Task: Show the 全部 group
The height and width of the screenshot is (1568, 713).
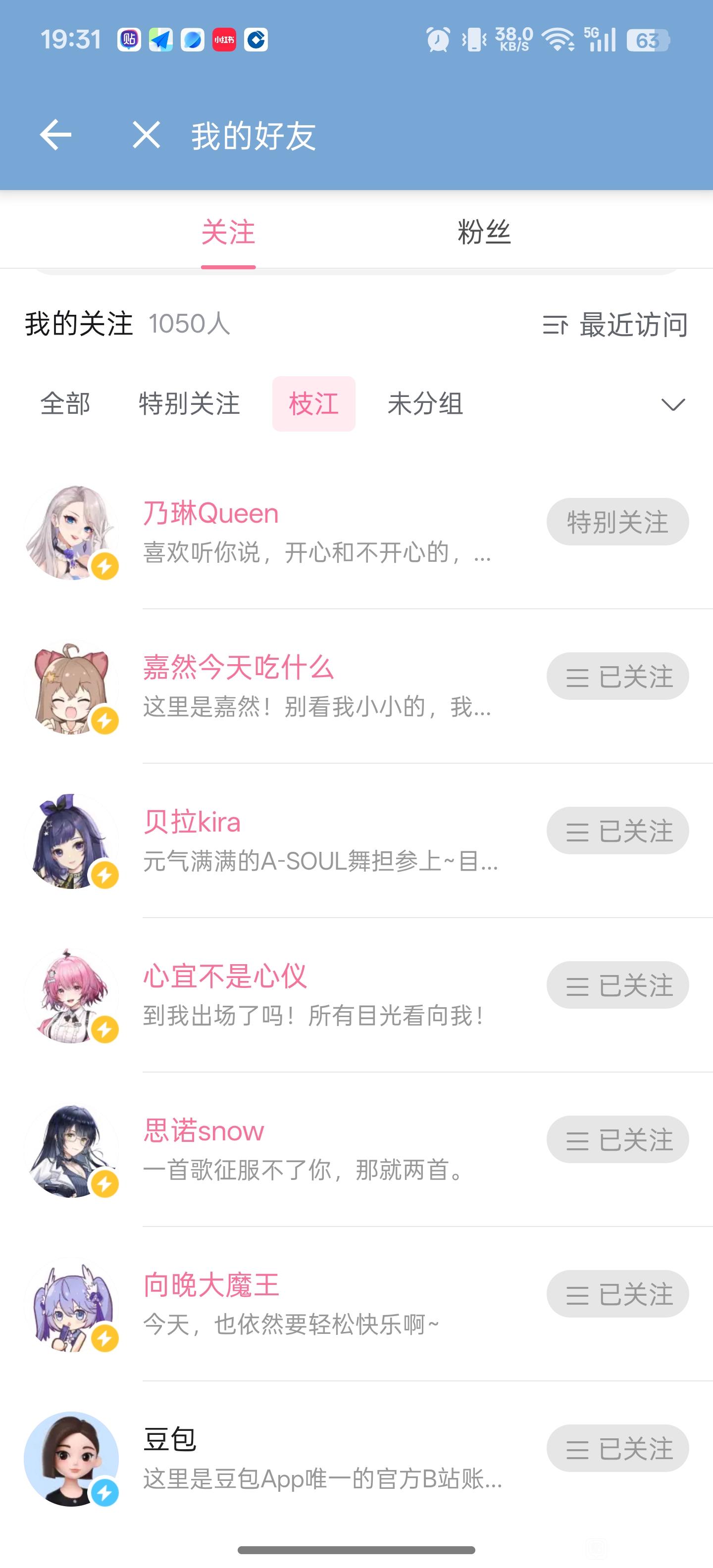Action: coord(65,403)
